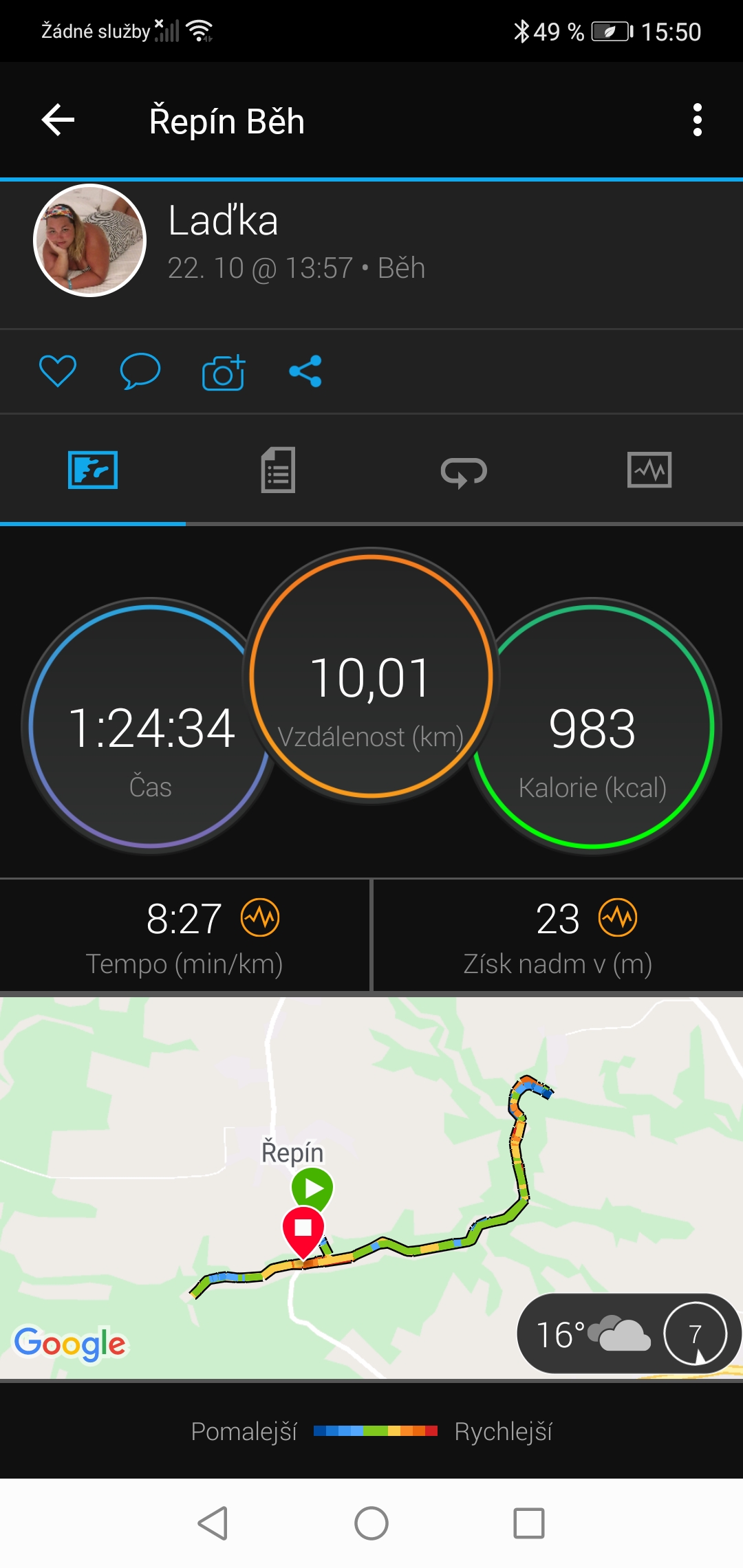Share the Řepín Běh activity
Screen dimensions: 743x1568
click(x=305, y=371)
